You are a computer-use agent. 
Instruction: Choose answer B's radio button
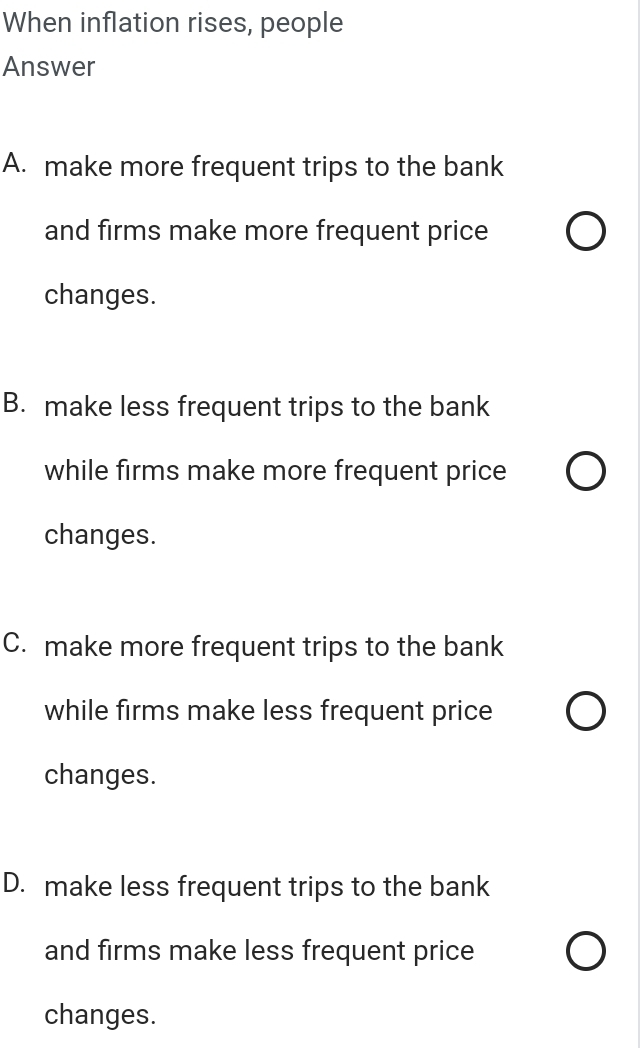(x=584, y=473)
